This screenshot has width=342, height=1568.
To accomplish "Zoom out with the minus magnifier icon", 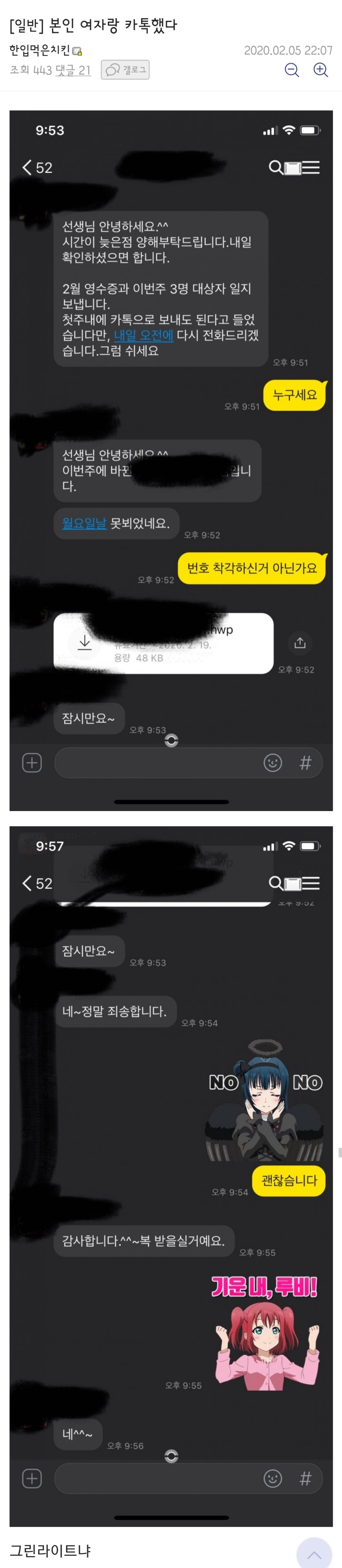I will (x=292, y=71).
